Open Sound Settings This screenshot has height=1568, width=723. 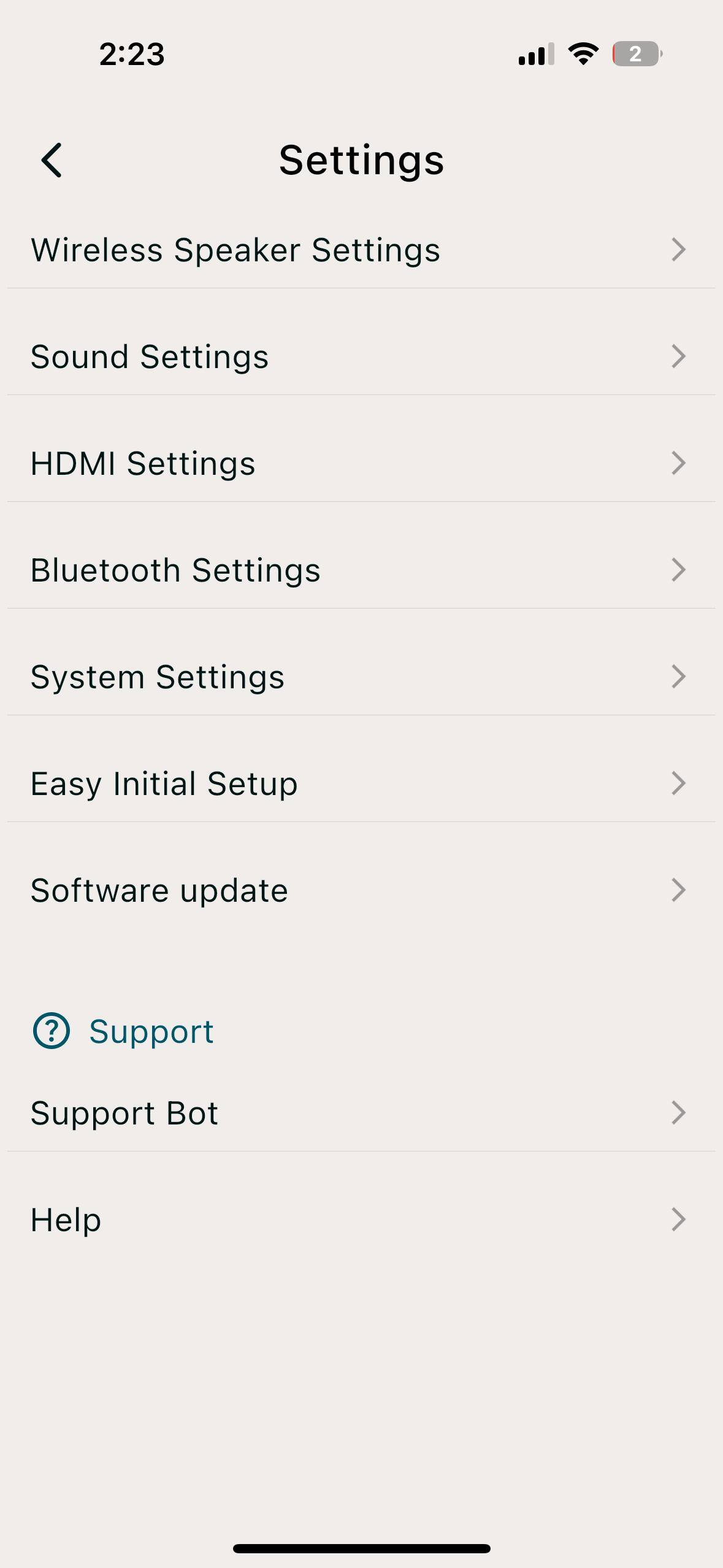361,357
